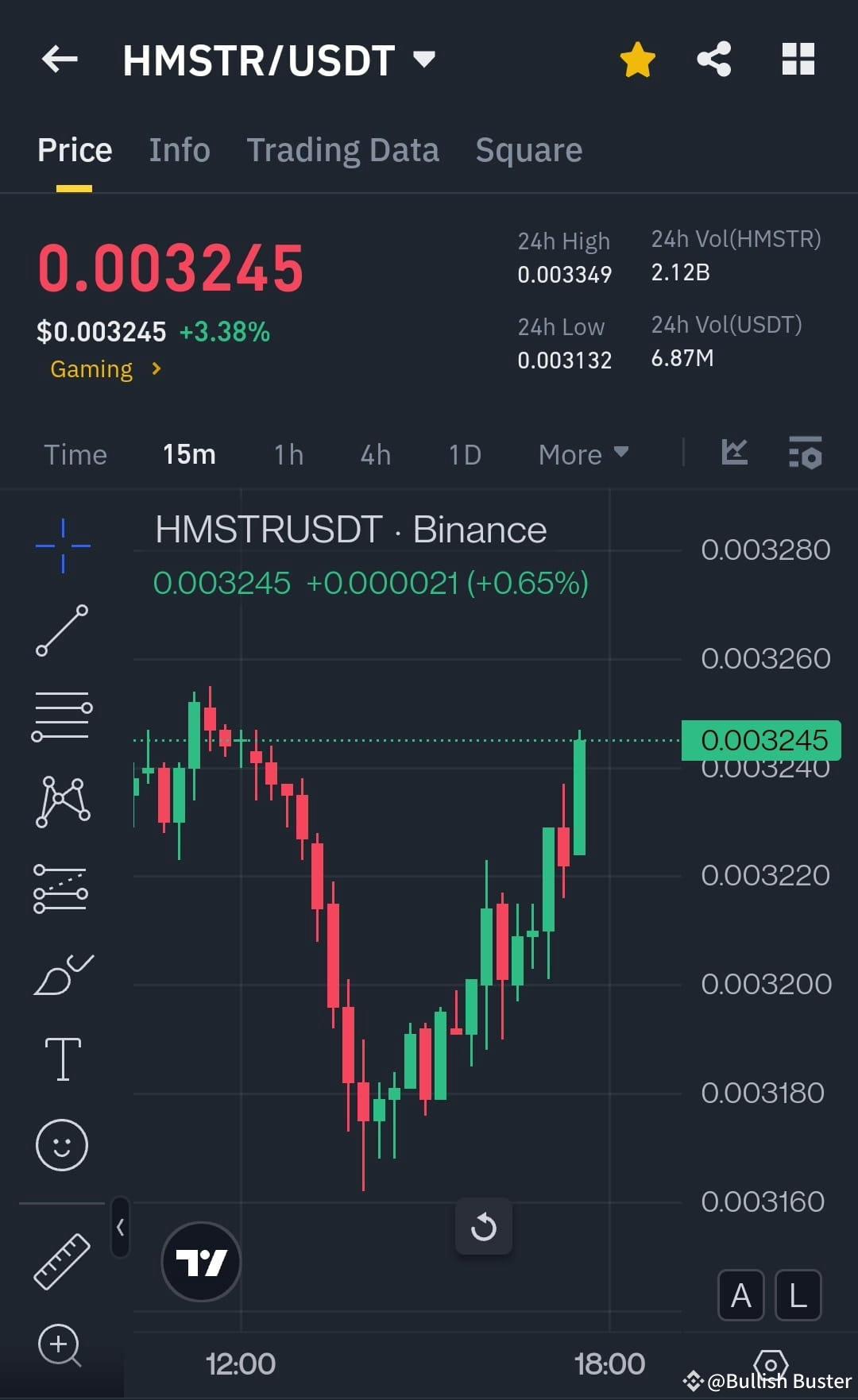Select the measure ruler tool
Screen dimensions: 858x1400
pos(62,1261)
